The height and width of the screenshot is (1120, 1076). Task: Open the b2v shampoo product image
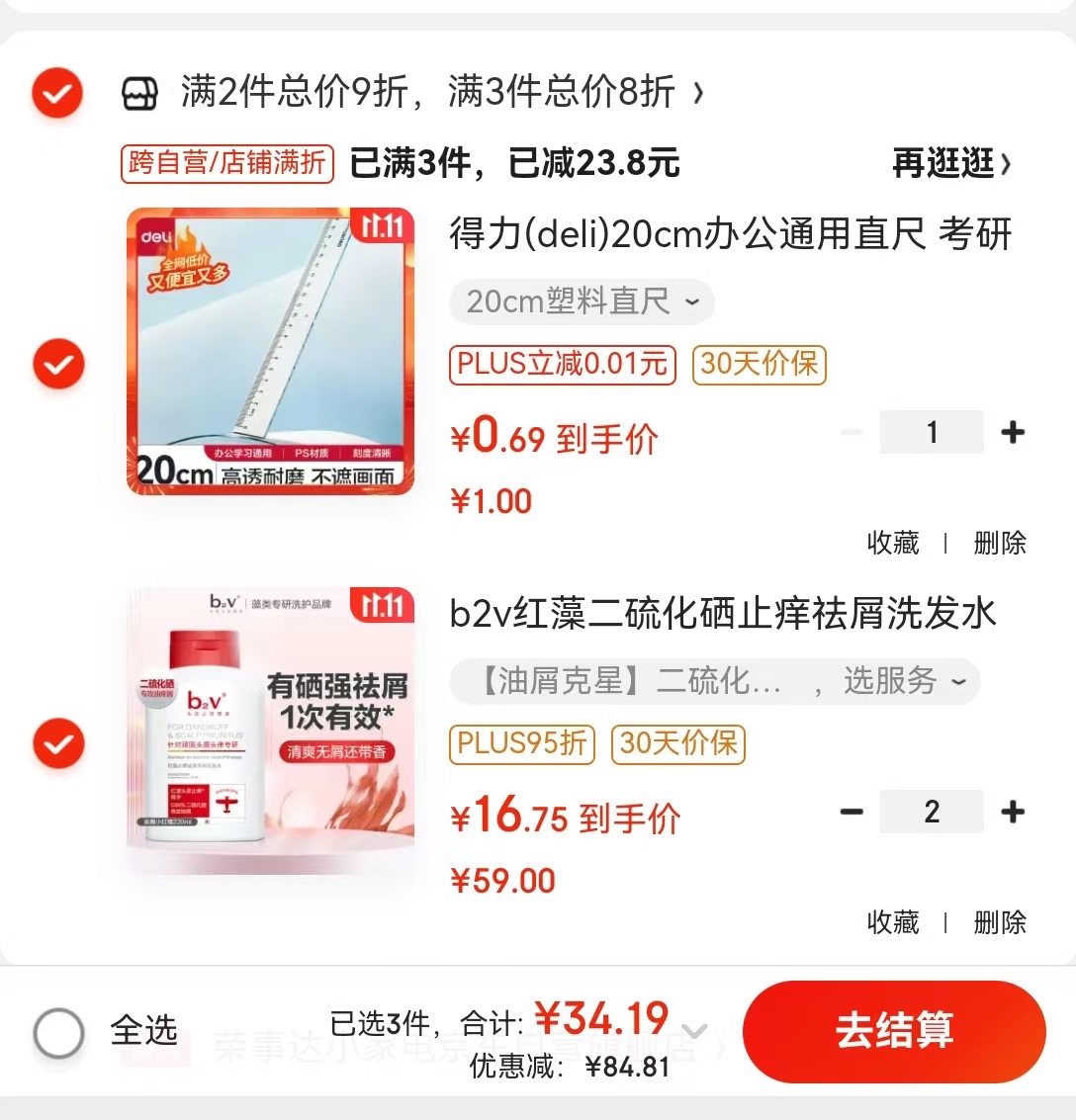270,732
